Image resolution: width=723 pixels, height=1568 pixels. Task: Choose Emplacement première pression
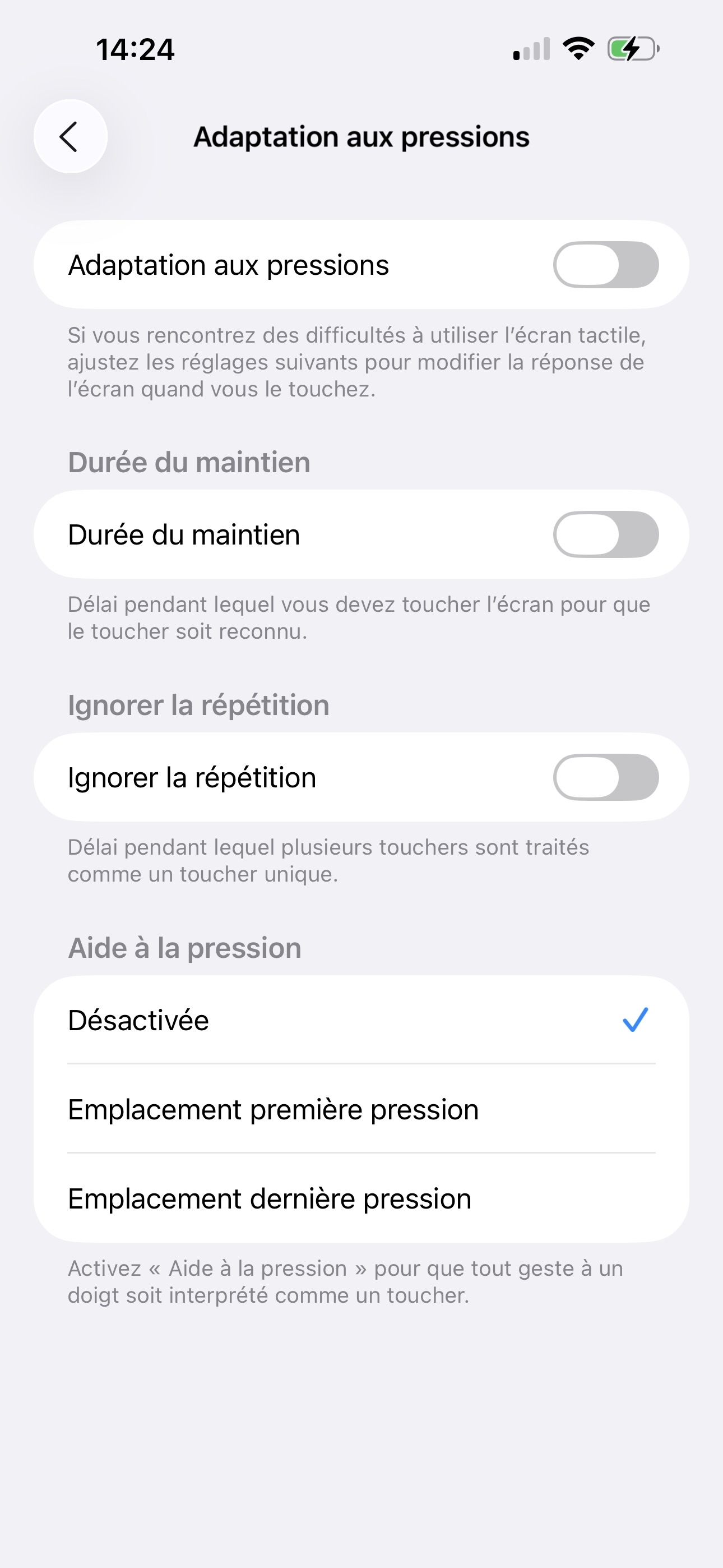[360, 1109]
